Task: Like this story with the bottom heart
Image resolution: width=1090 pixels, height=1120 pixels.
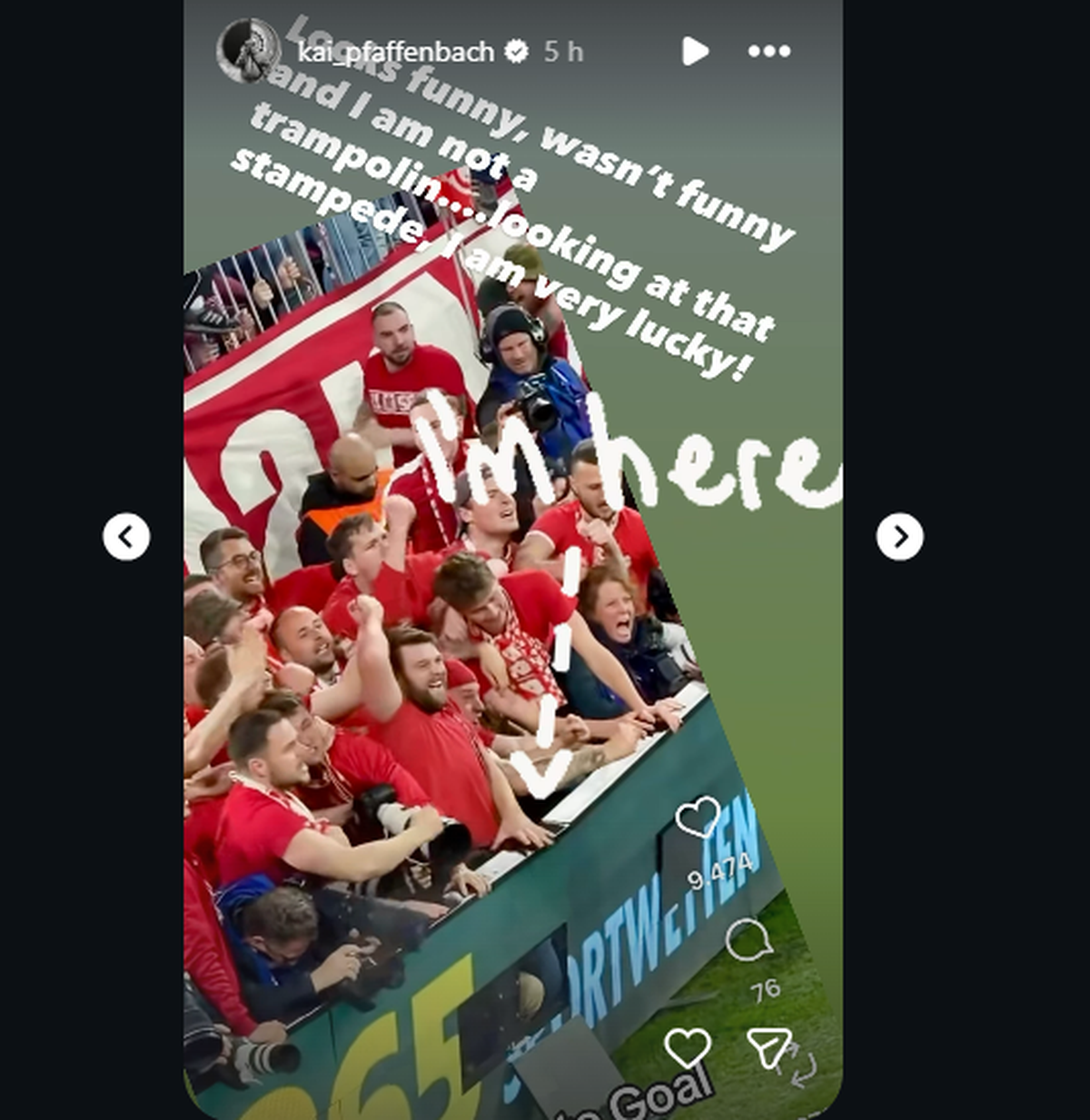Action: [x=688, y=1047]
